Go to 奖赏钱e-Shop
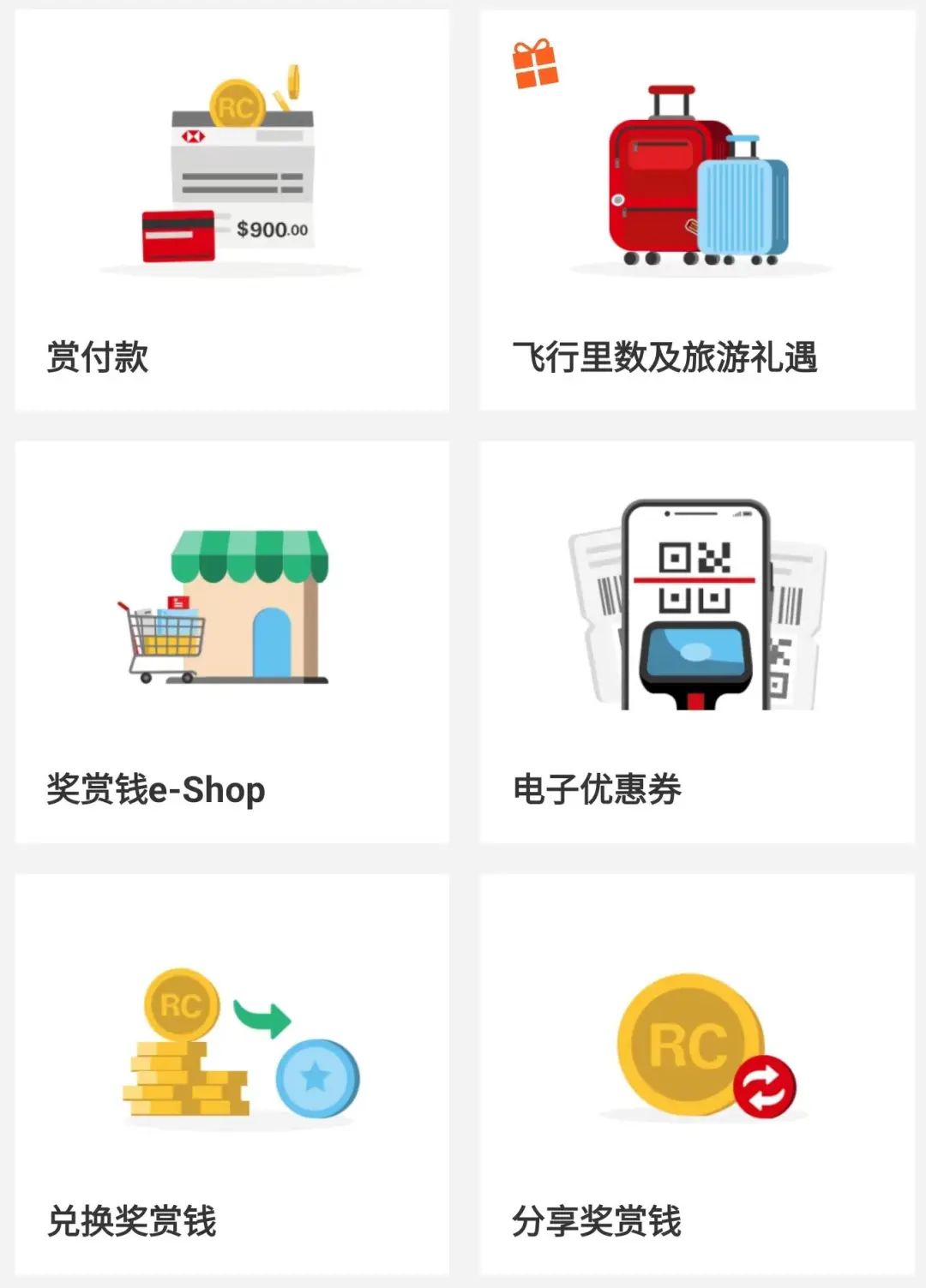The width and height of the screenshot is (926, 1288). pos(231,643)
